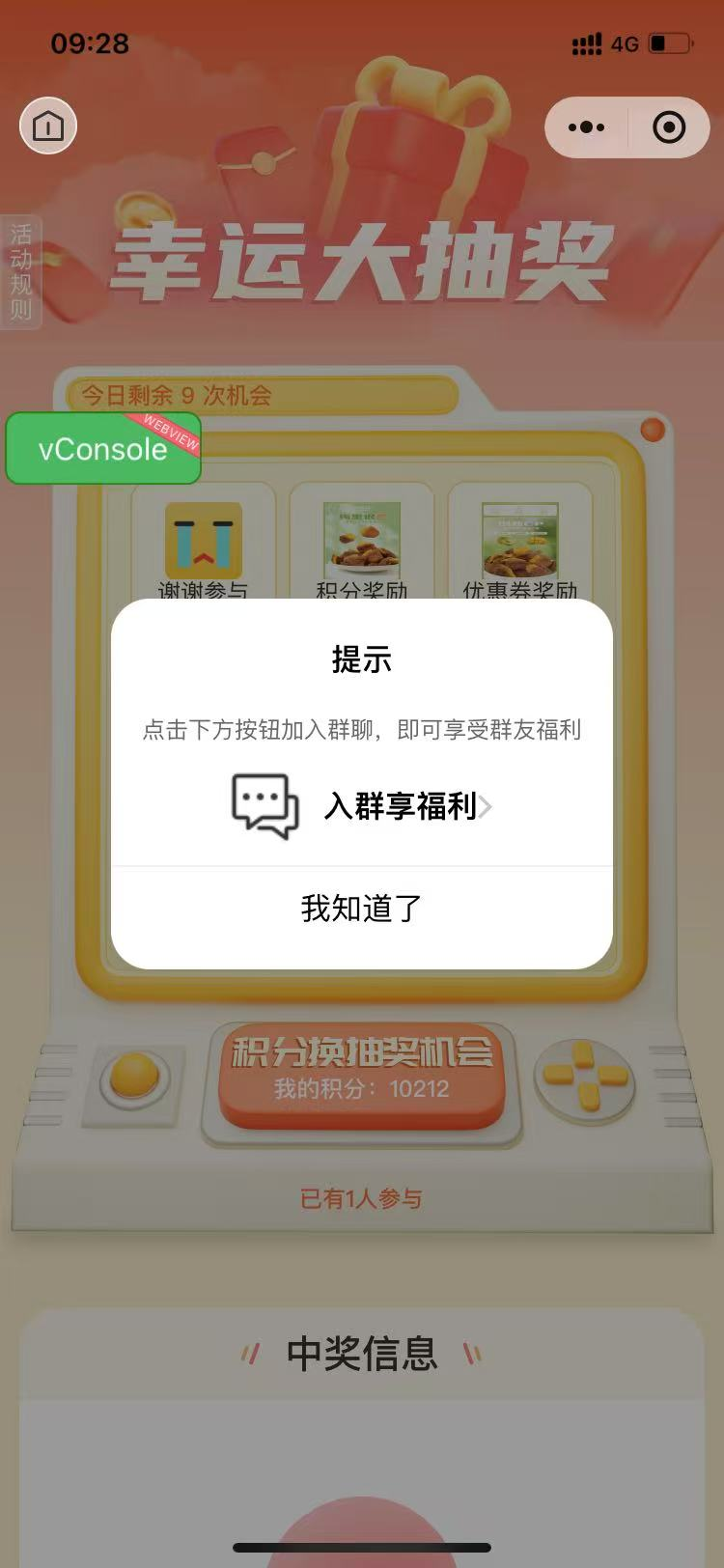This screenshot has height=1568, width=724.
Task: Open the three-dot more menu
Action: point(586,127)
